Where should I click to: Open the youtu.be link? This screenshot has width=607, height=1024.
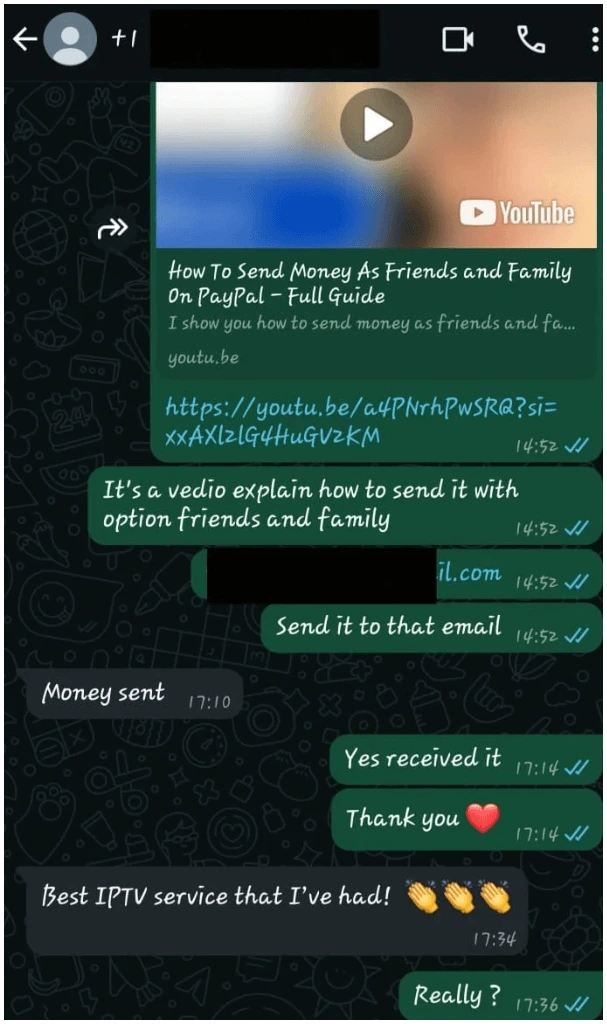360,421
